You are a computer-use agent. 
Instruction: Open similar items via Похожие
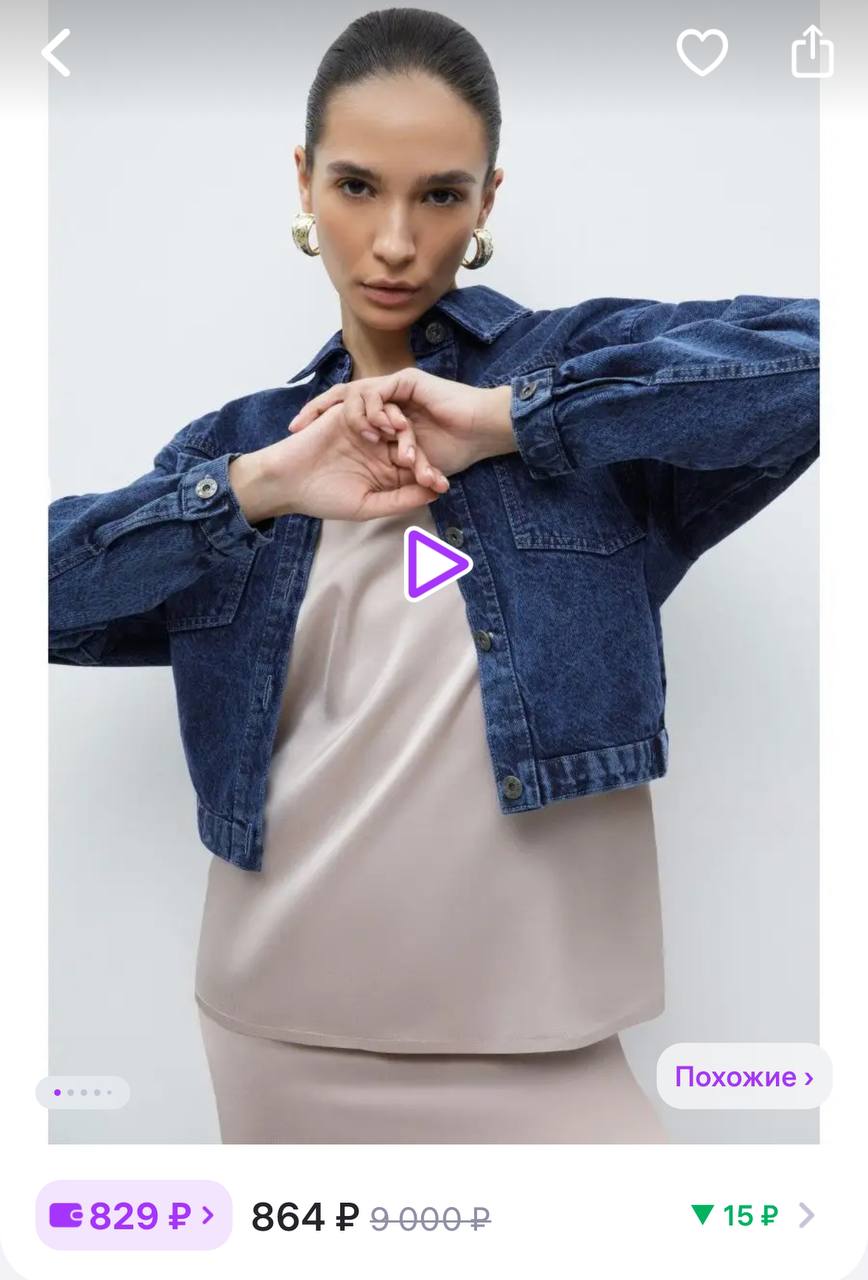coord(743,1077)
